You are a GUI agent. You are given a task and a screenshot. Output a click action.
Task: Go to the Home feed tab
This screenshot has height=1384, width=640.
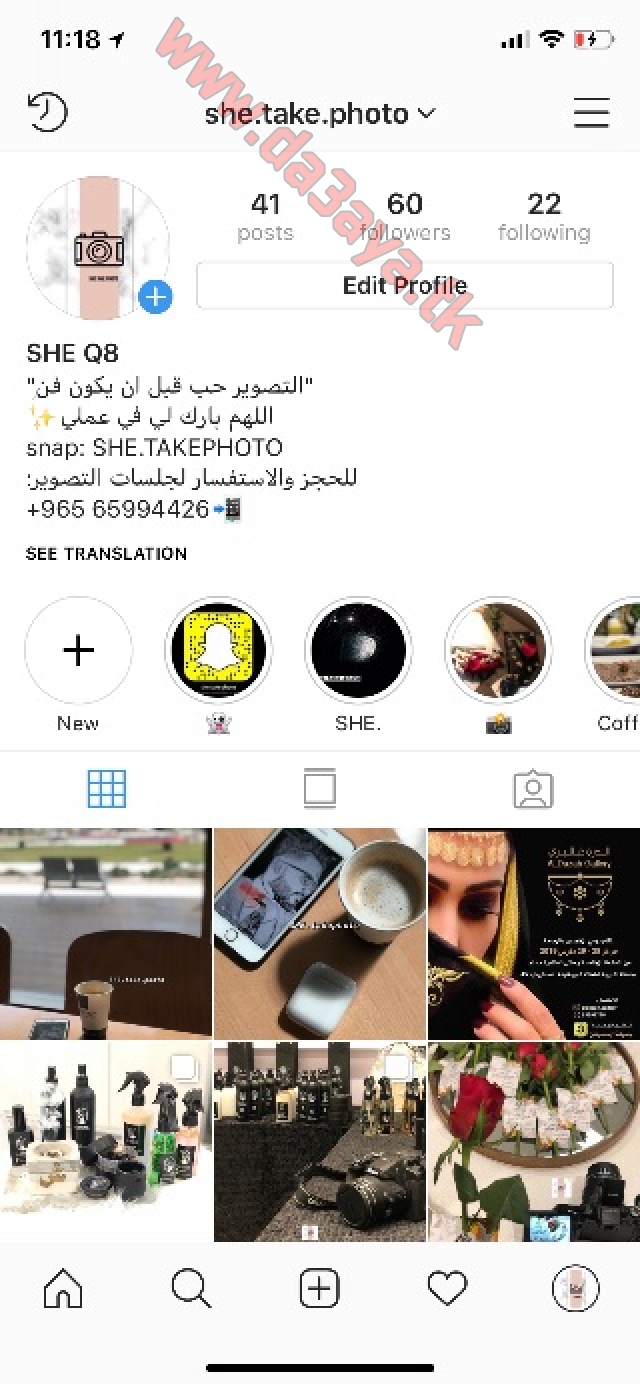tap(63, 1289)
